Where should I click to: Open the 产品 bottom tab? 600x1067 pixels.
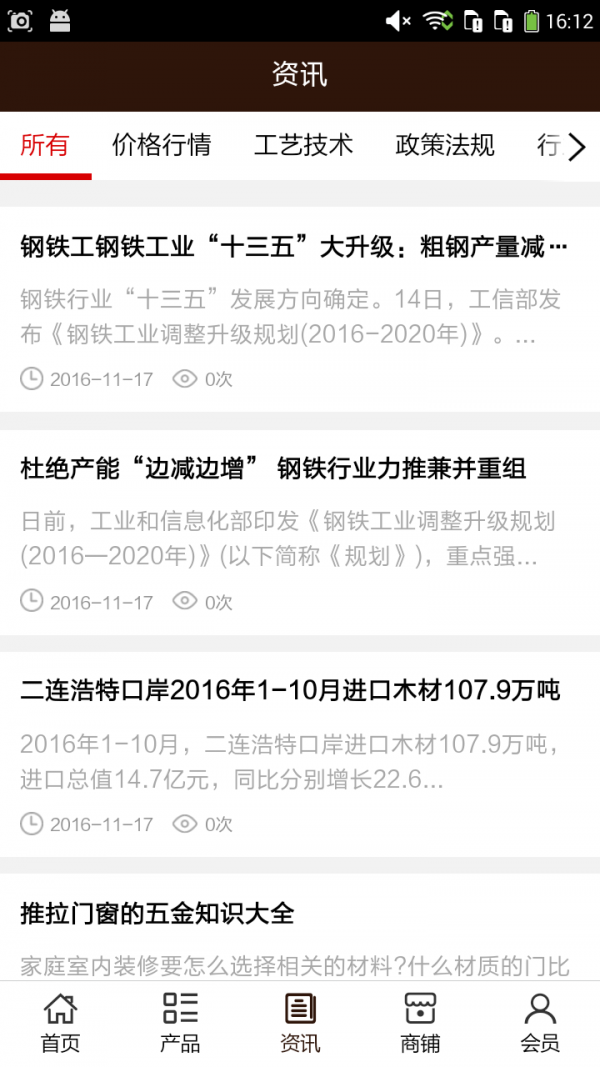[x=180, y=1023]
